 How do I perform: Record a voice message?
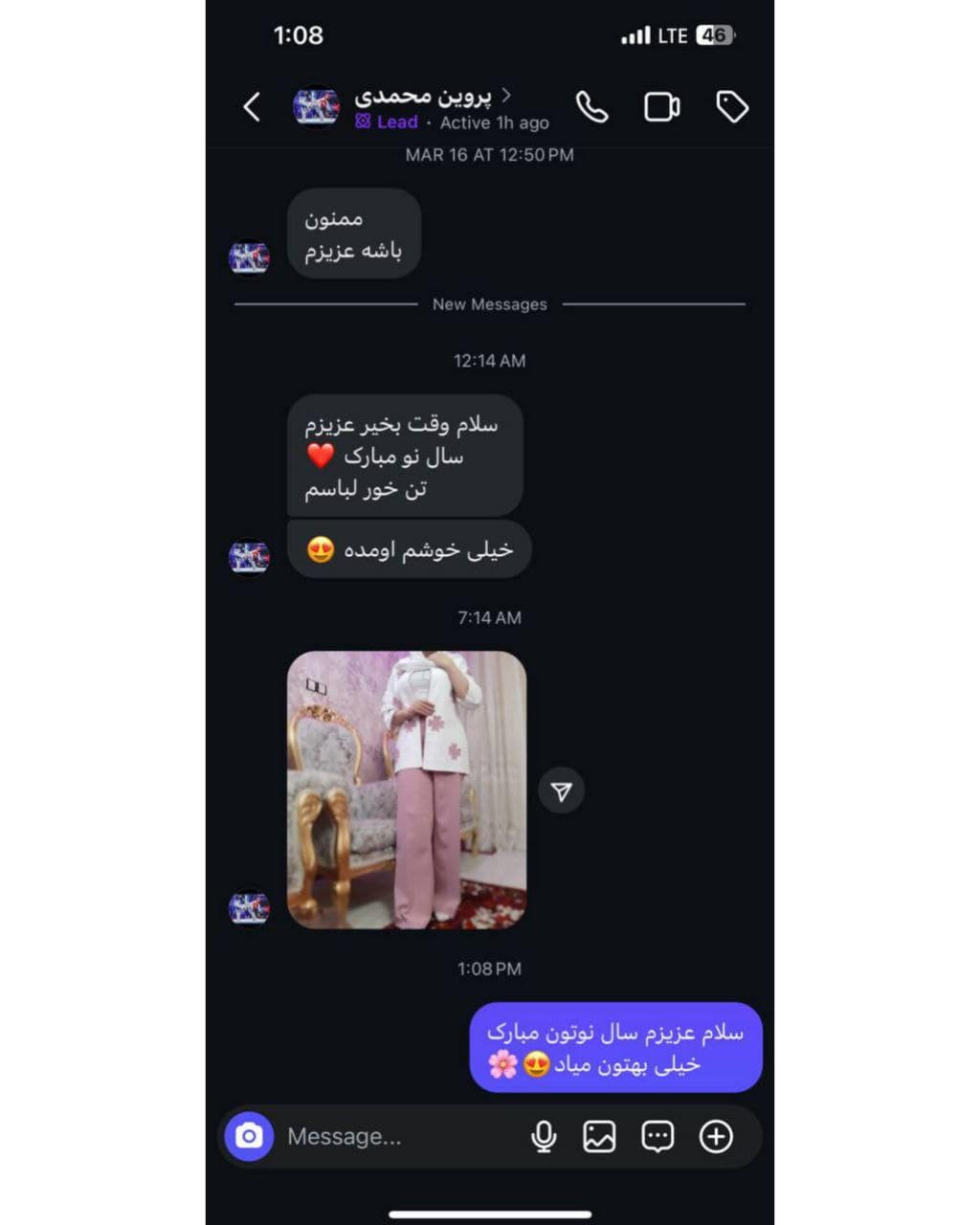pos(543,1136)
